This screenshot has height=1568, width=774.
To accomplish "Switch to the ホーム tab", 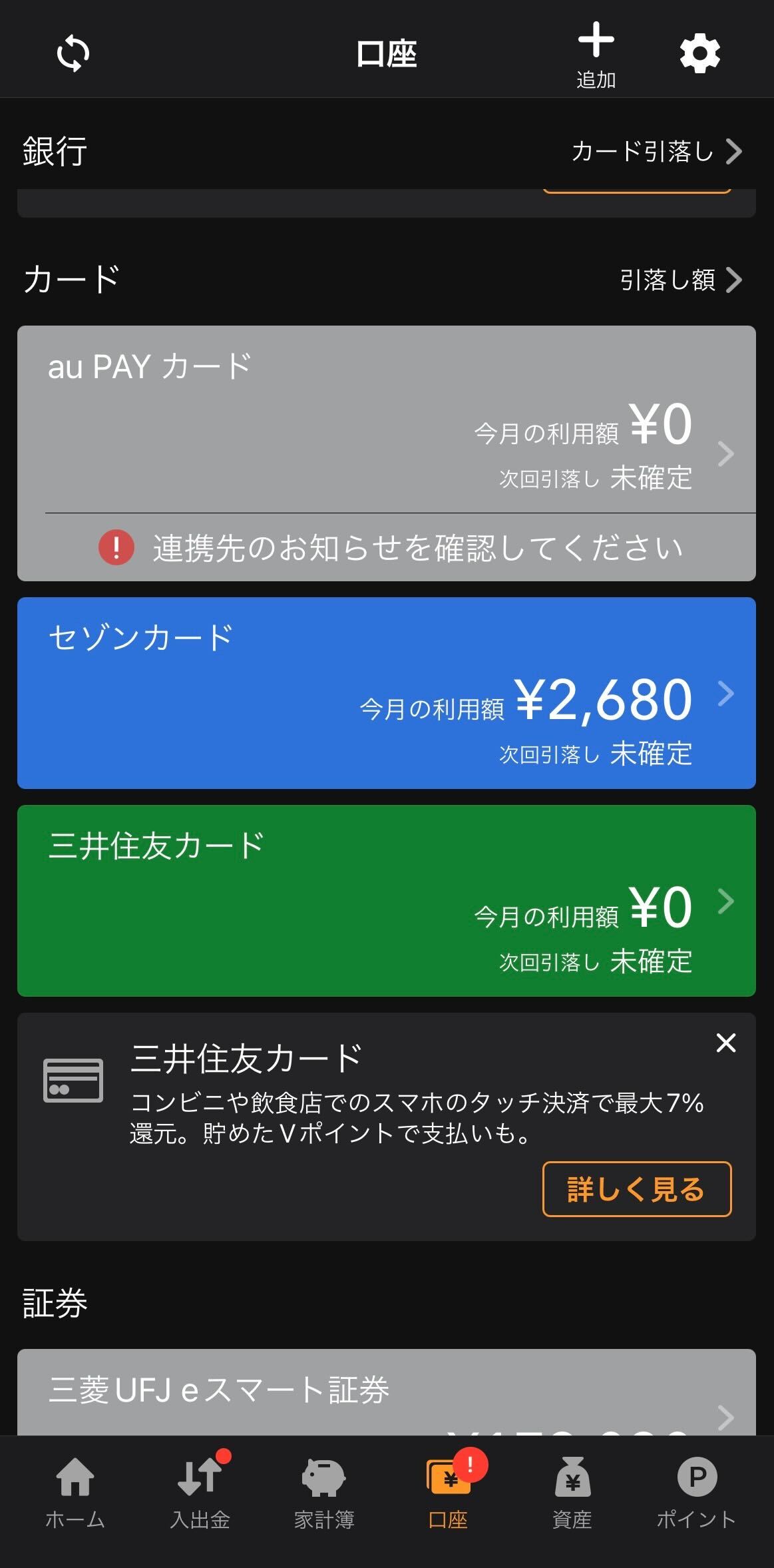I will pos(75,1492).
